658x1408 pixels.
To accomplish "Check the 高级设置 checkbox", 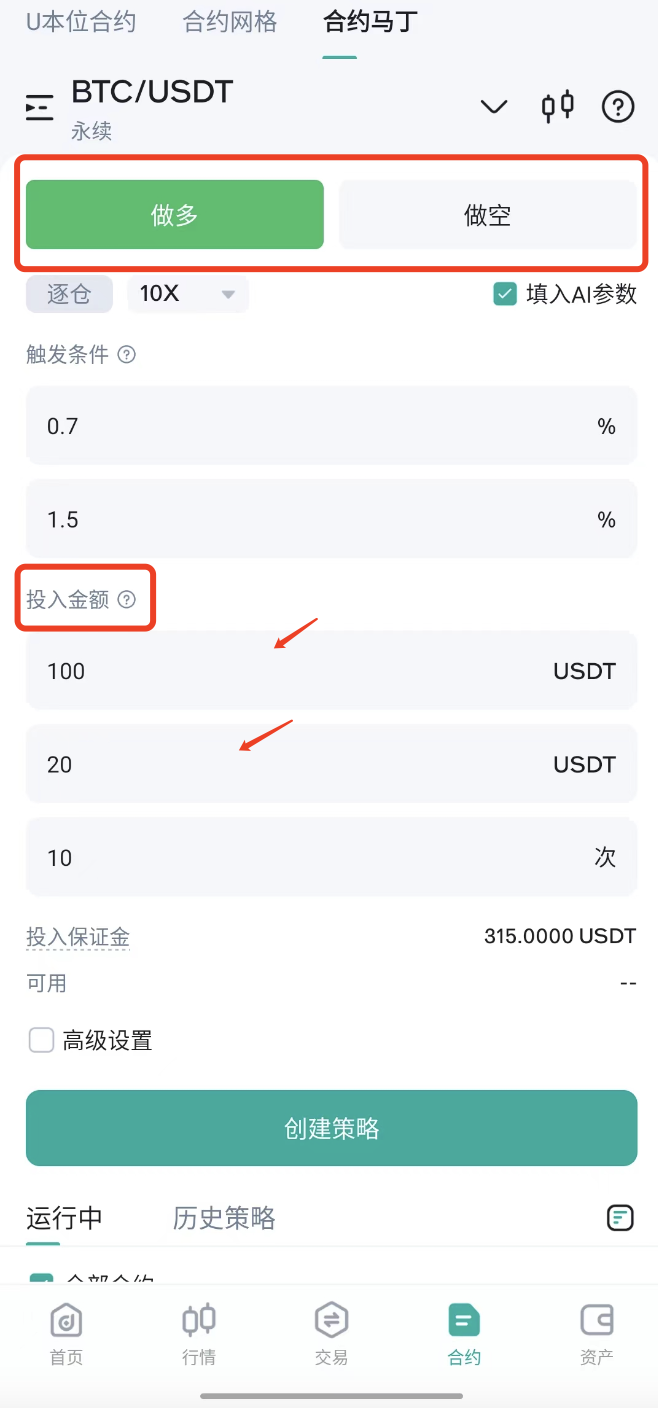I will (41, 1040).
